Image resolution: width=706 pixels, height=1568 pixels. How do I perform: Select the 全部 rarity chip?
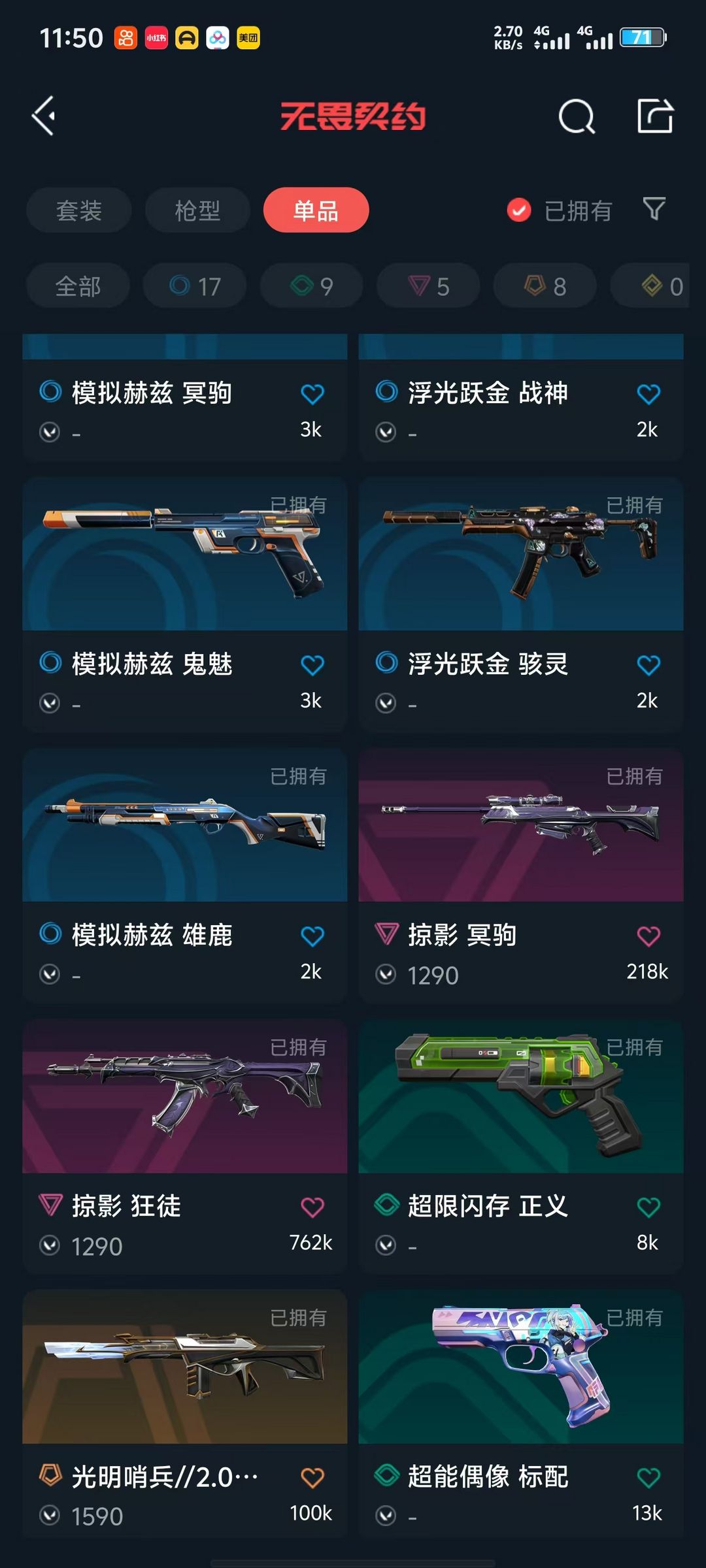tap(78, 286)
